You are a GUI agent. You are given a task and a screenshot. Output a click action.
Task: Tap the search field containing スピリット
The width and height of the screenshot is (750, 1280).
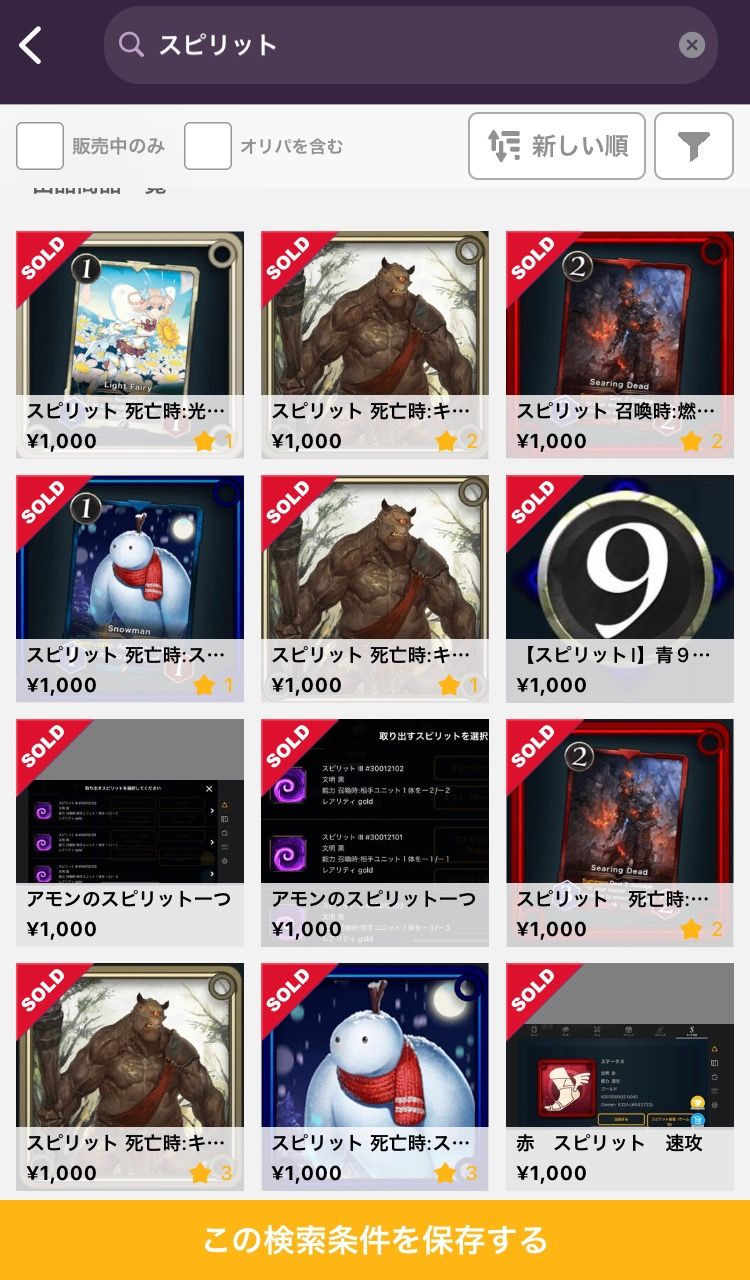[400, 45]
